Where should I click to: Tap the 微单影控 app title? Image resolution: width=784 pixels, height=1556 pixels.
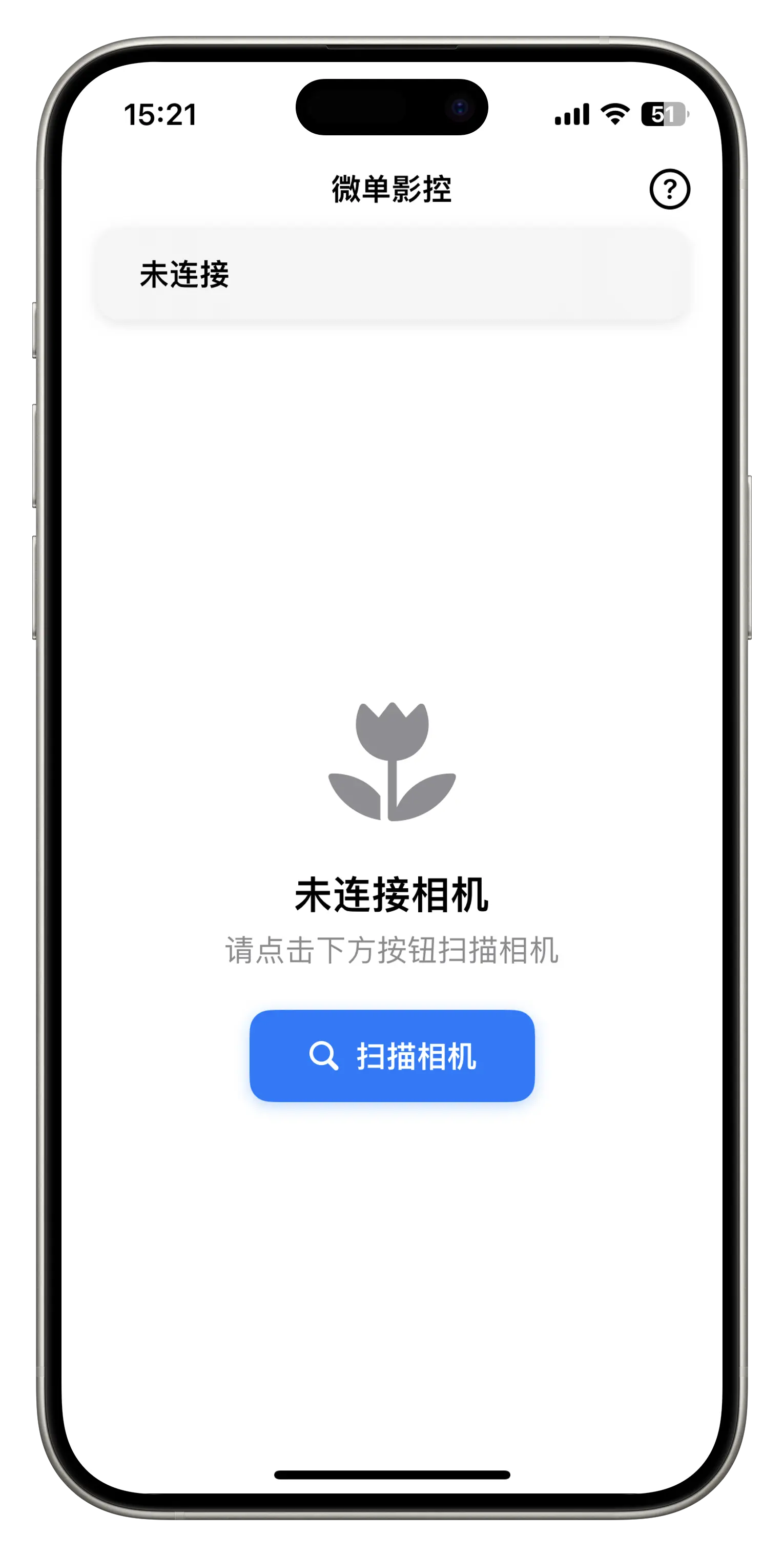[x=393, y=187]
